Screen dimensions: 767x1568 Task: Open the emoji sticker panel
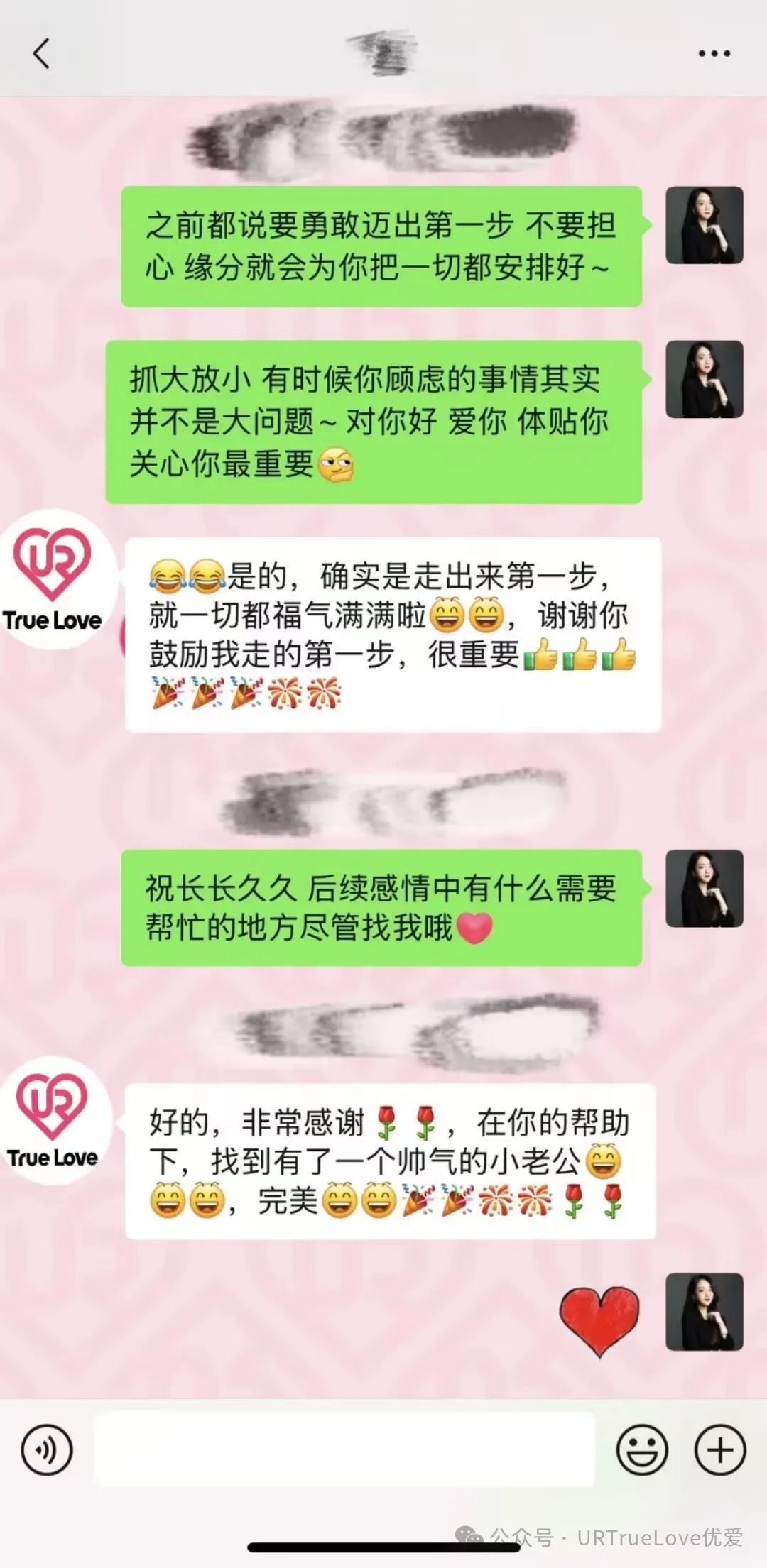click(642, 1449)
